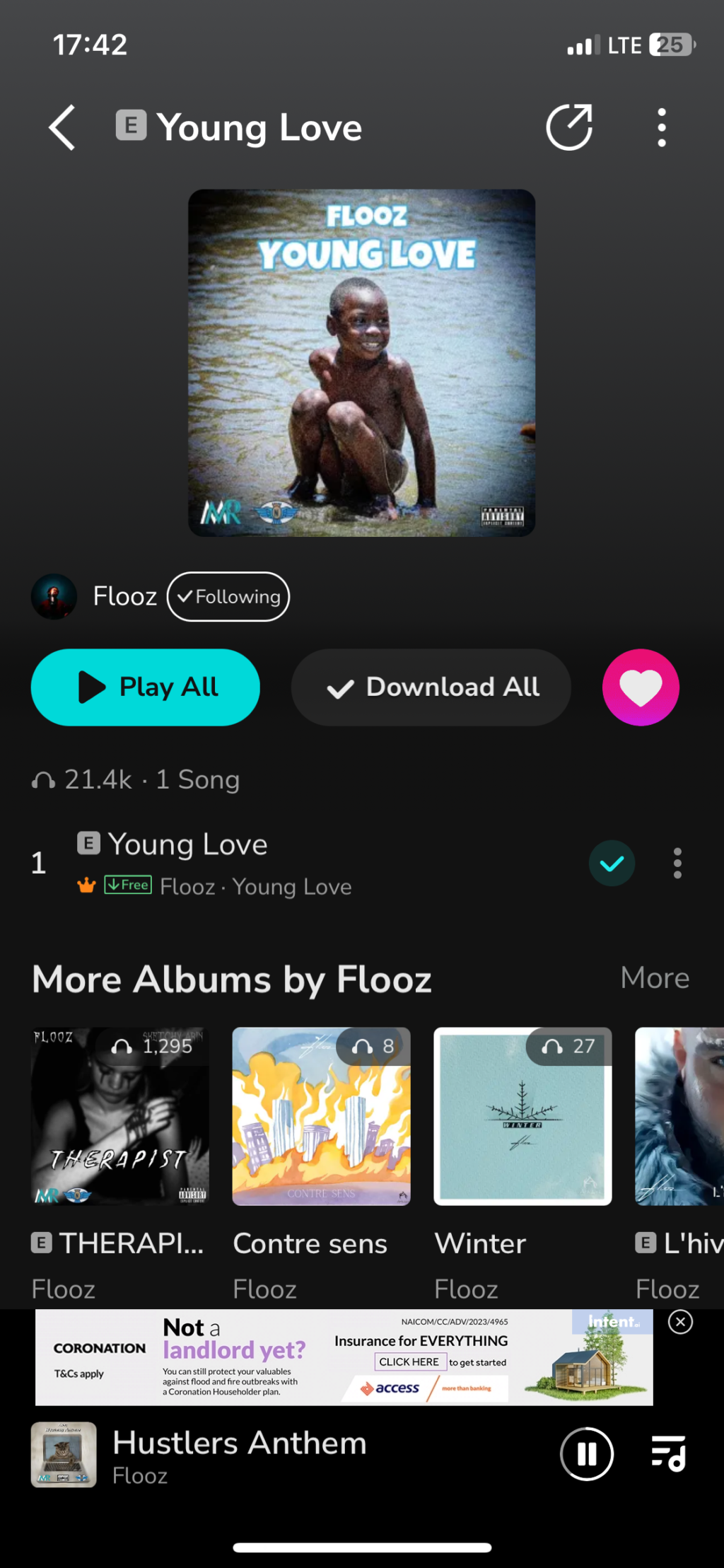Open the play queue icon
Screen dimensions: 724x1568
668,1454
